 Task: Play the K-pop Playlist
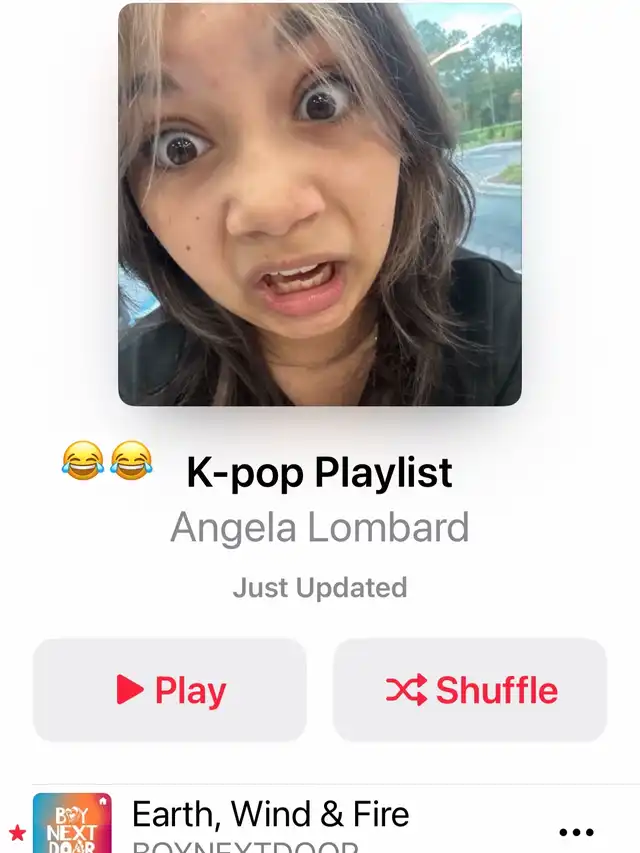[x=170, y=690]
